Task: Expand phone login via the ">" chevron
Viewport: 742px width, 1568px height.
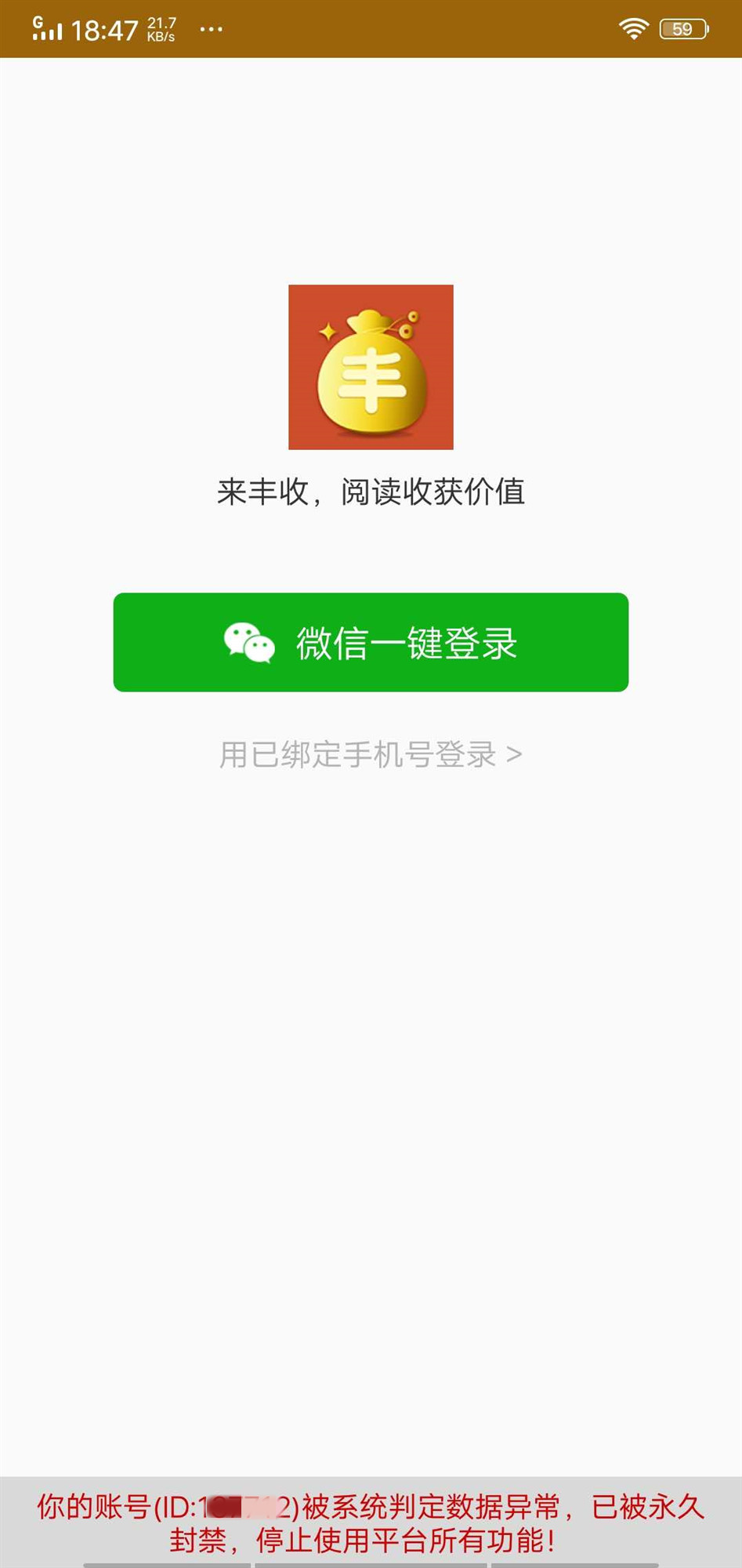Action: 516,754
